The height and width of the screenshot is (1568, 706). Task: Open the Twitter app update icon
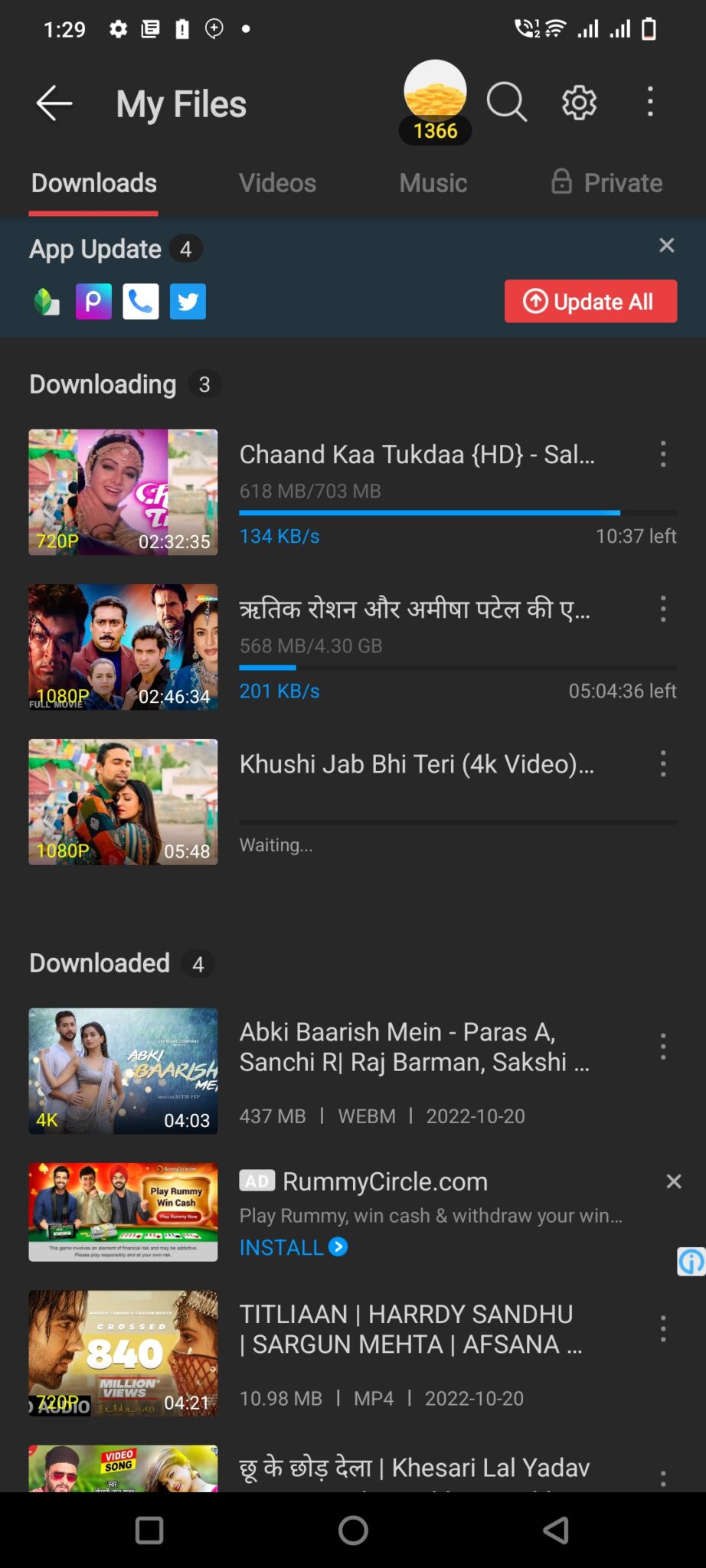click(188, 301)
